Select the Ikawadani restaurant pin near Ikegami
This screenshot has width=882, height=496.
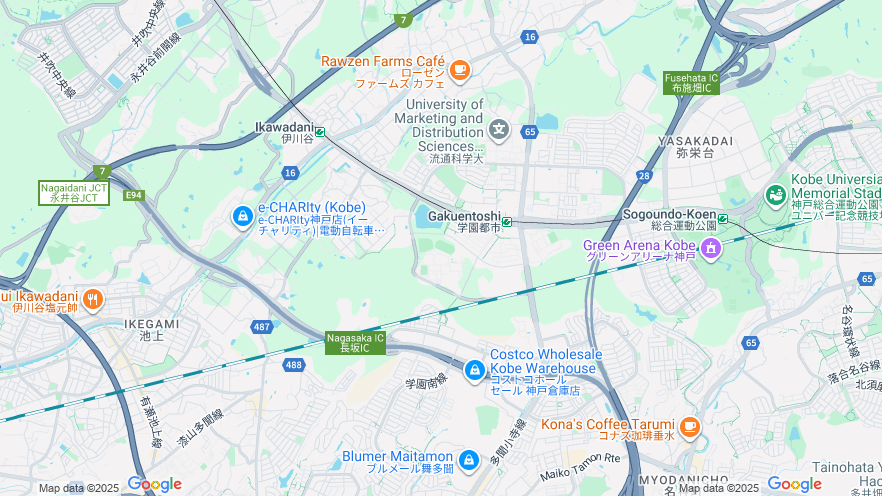[93, 299]
